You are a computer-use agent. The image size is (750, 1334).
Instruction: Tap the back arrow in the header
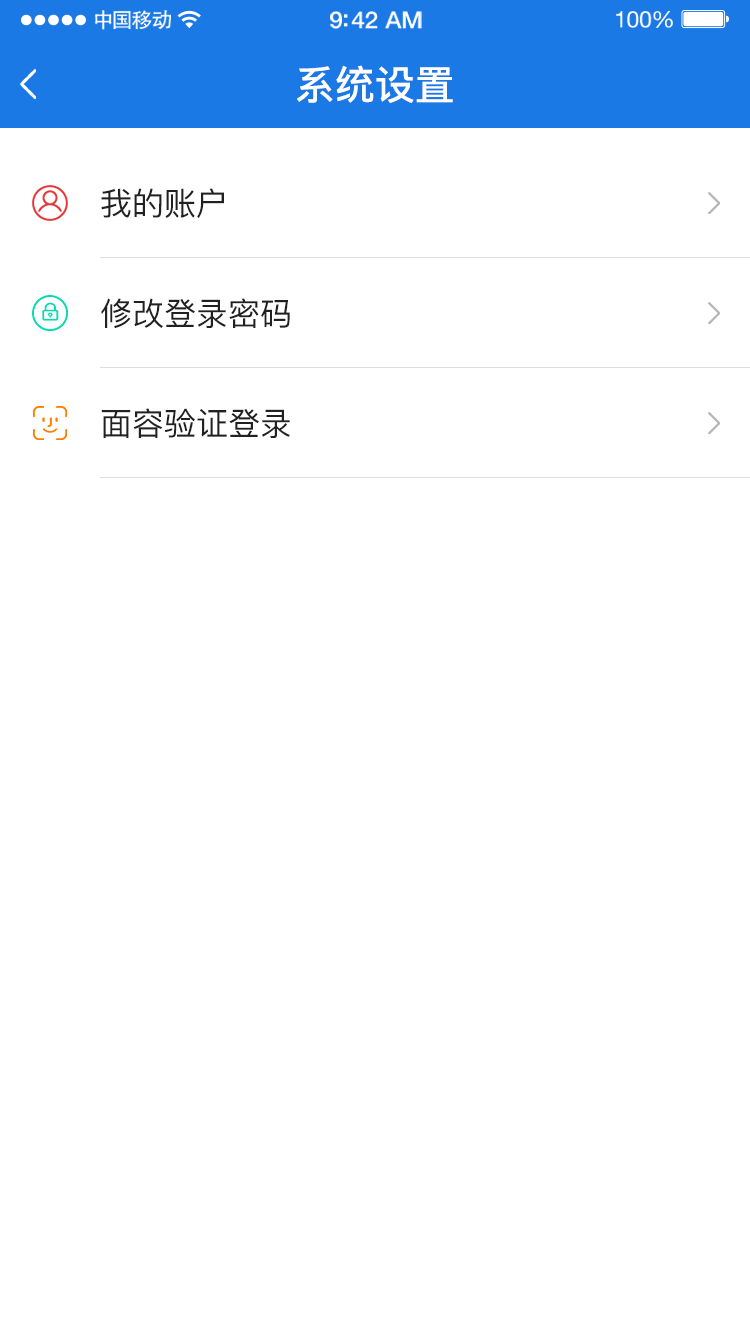coord(28,84)
